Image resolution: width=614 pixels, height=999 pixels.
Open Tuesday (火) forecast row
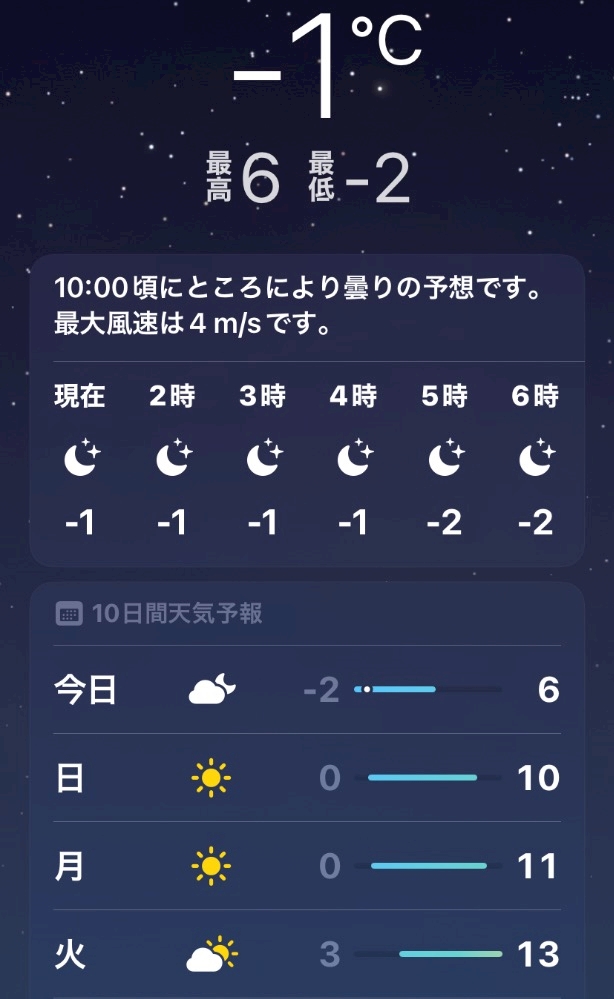coord(307,954)
